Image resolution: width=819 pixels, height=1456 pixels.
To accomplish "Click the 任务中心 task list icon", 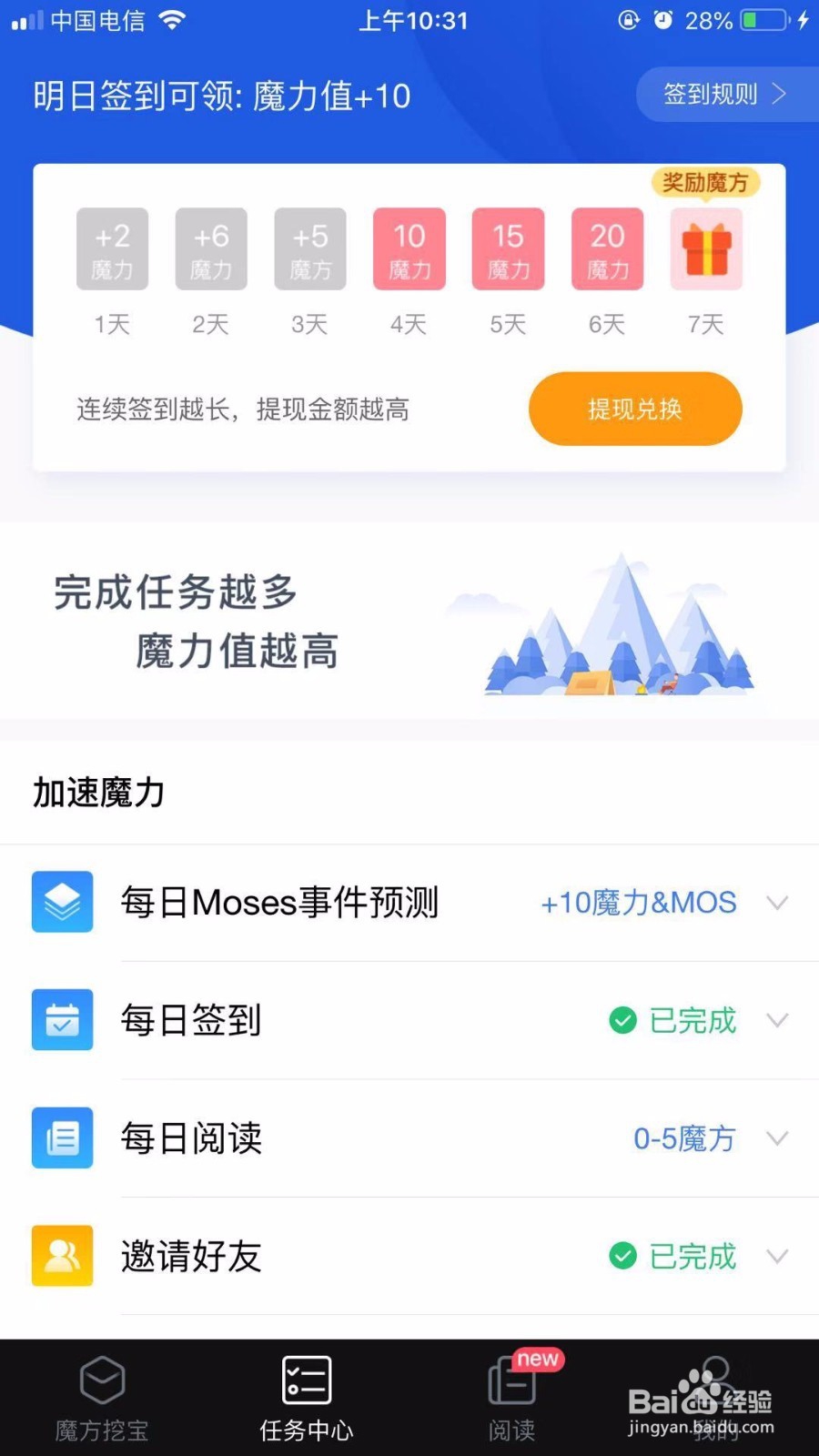I will (x=306, y=1379).
